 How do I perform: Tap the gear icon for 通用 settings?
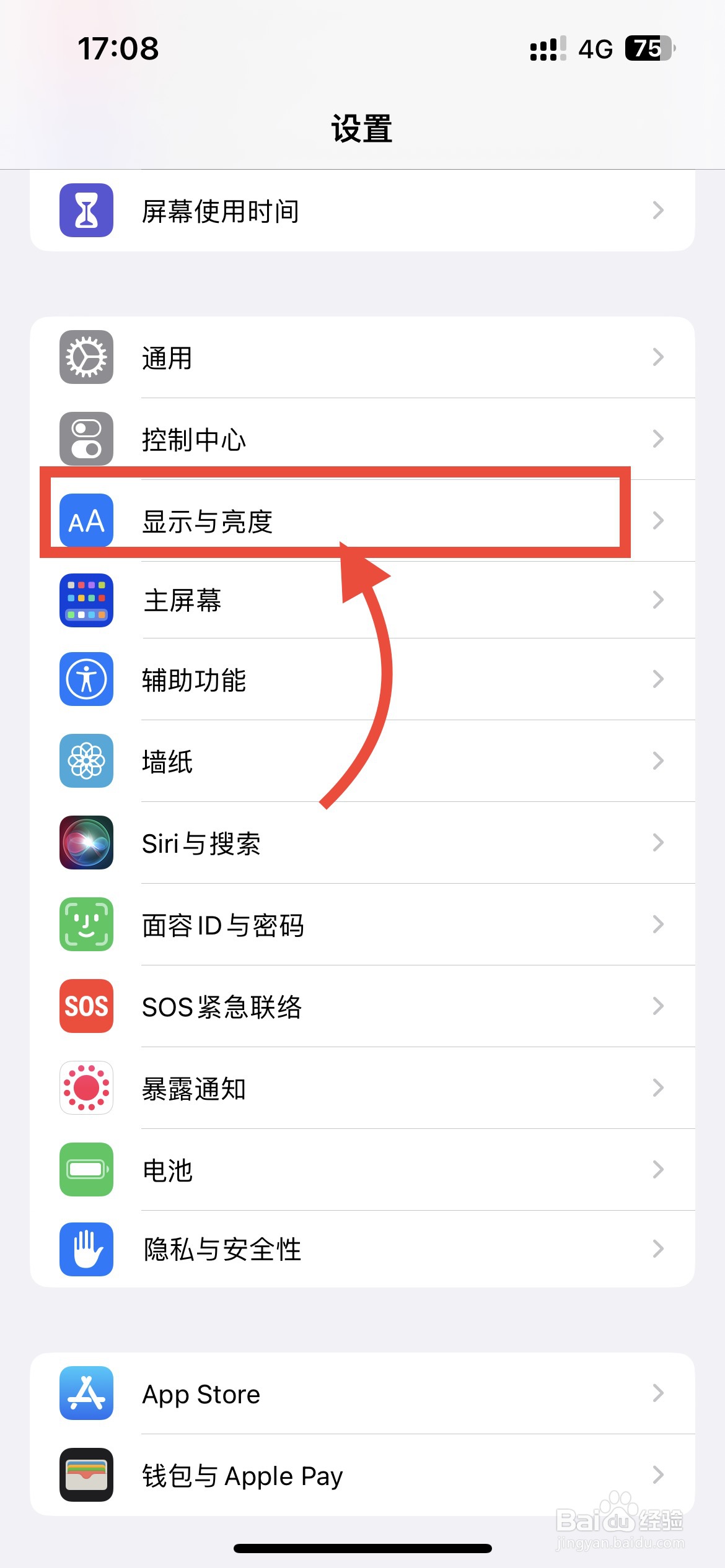[86, 357]
